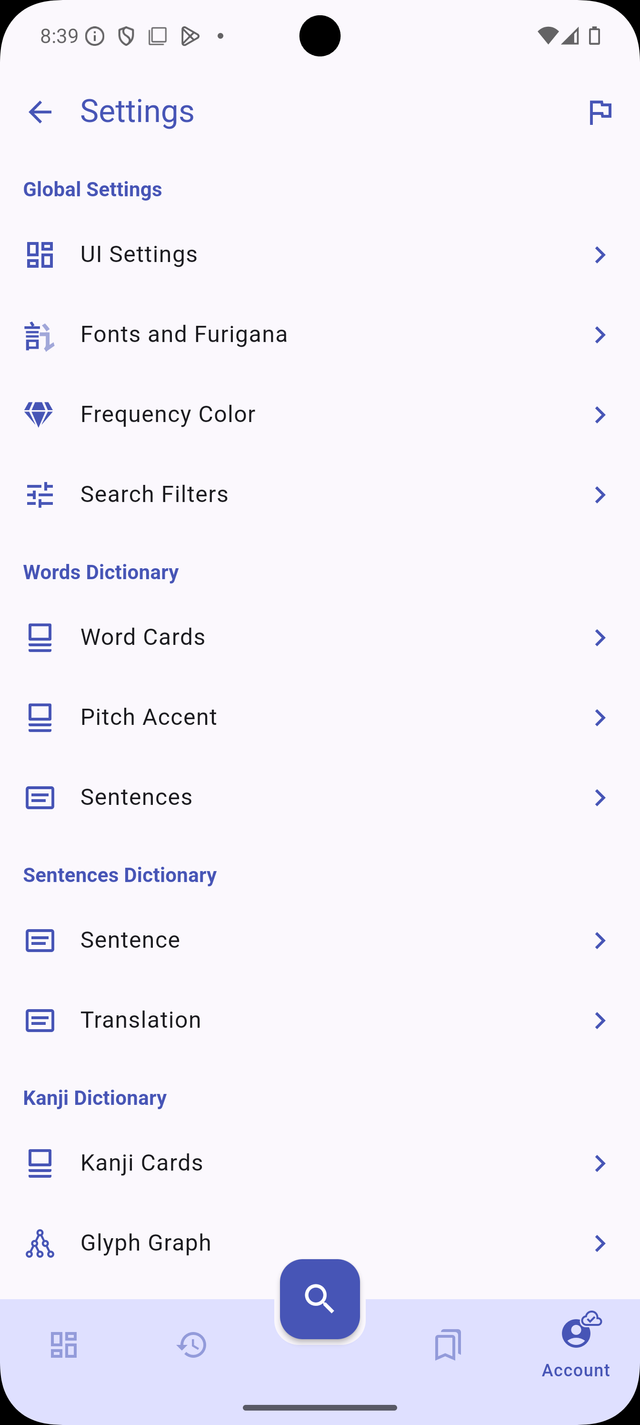This screenshot has height=1425, width=640.
Task: Select the Account tab
Action: 576,1347
